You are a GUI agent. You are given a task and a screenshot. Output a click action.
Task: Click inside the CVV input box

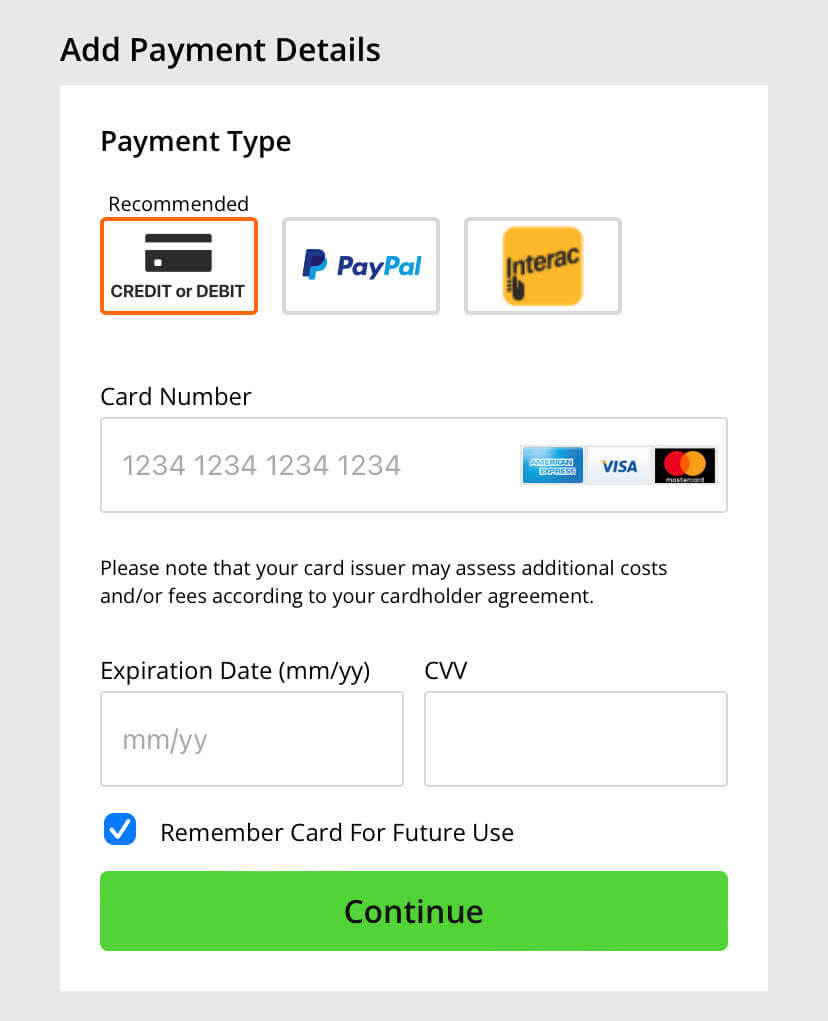point(575,739)
